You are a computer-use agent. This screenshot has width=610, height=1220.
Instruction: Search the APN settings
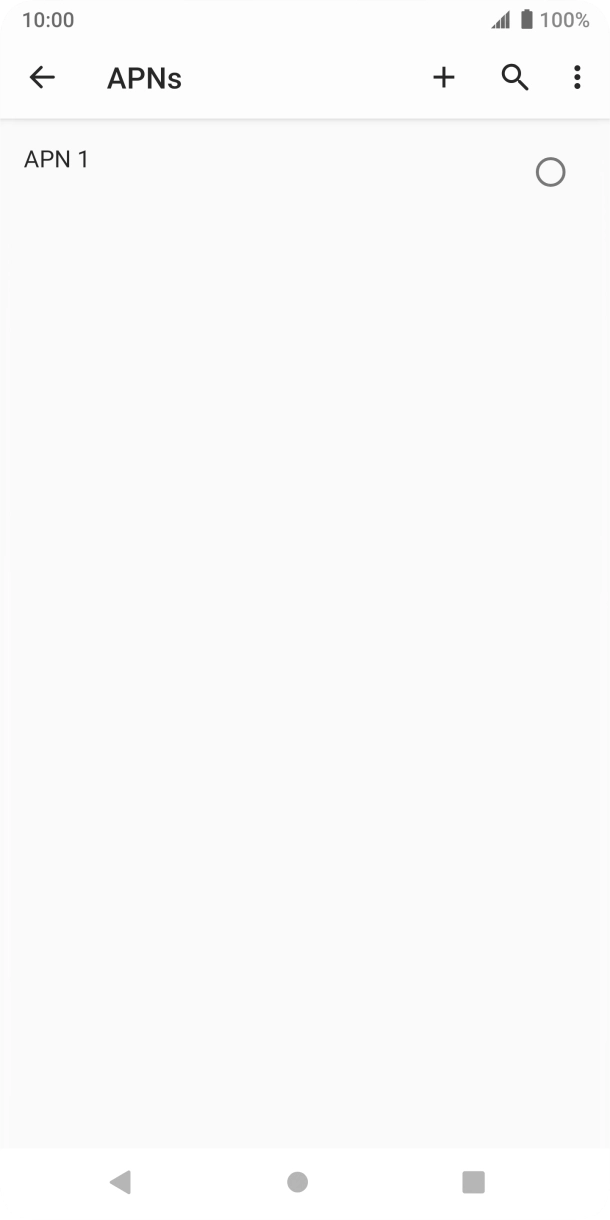click(514, 78)
